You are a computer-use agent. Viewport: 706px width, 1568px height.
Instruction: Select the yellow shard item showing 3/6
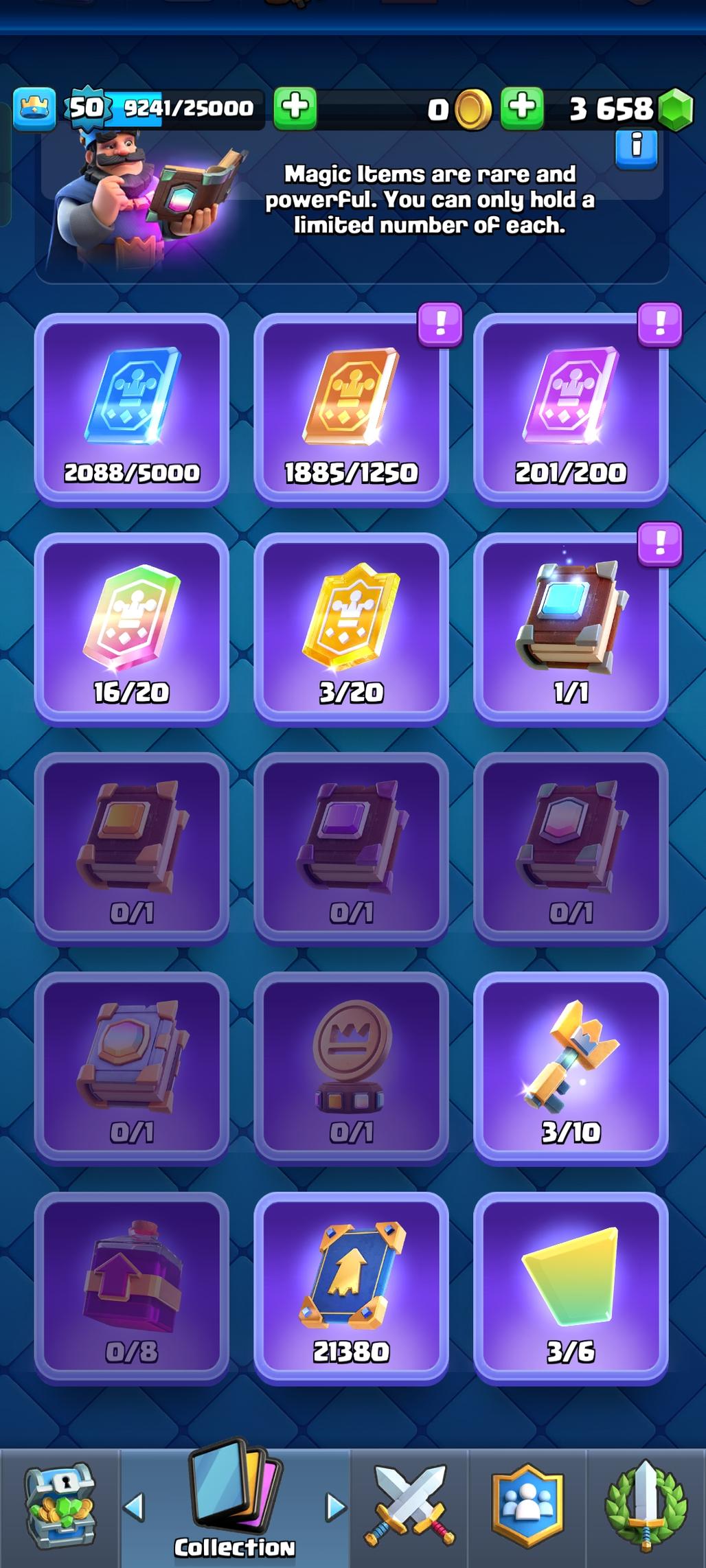(x=571, y=1288)
